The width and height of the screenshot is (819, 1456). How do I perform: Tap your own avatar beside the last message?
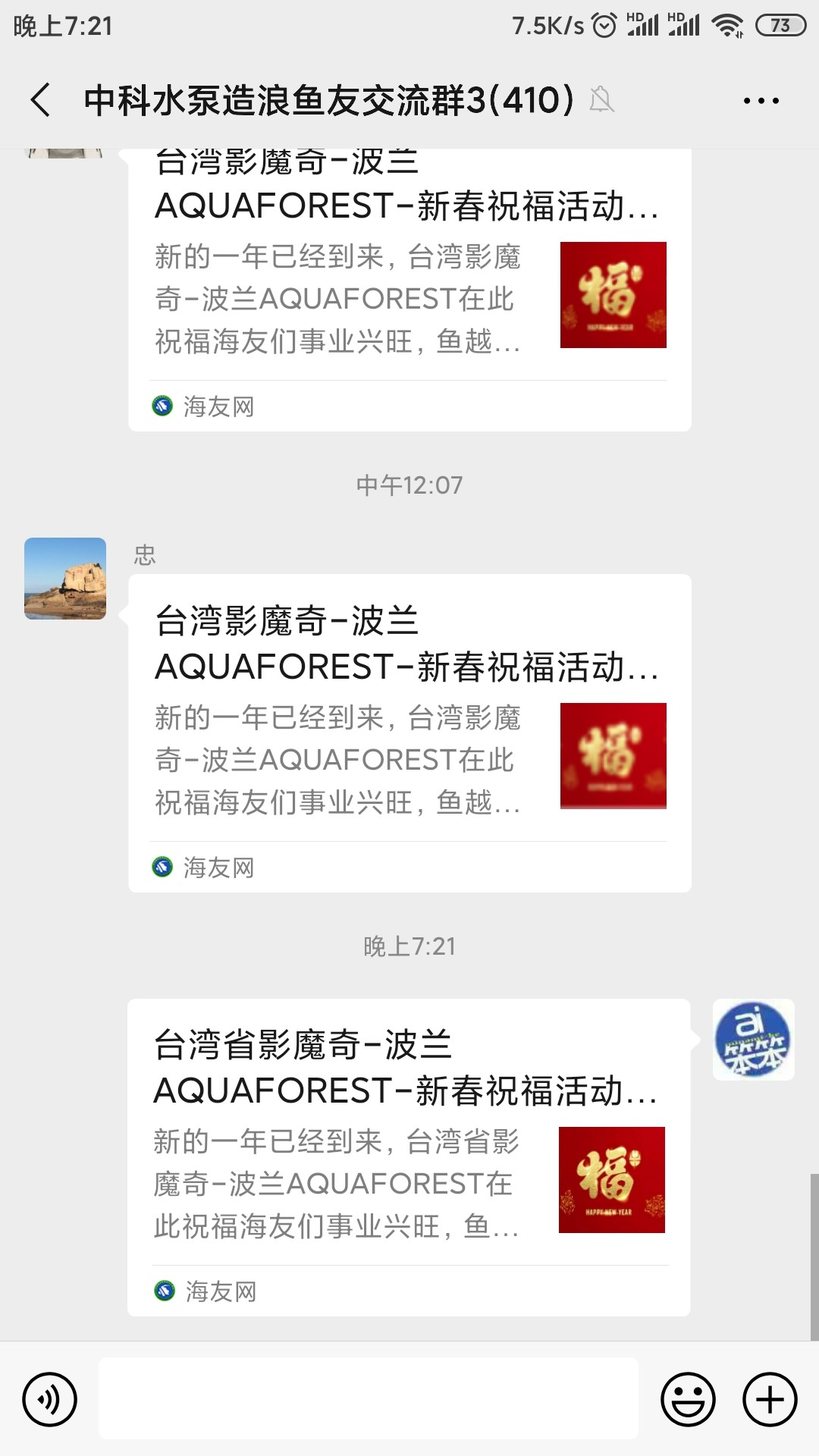(x=753, y=1040)
